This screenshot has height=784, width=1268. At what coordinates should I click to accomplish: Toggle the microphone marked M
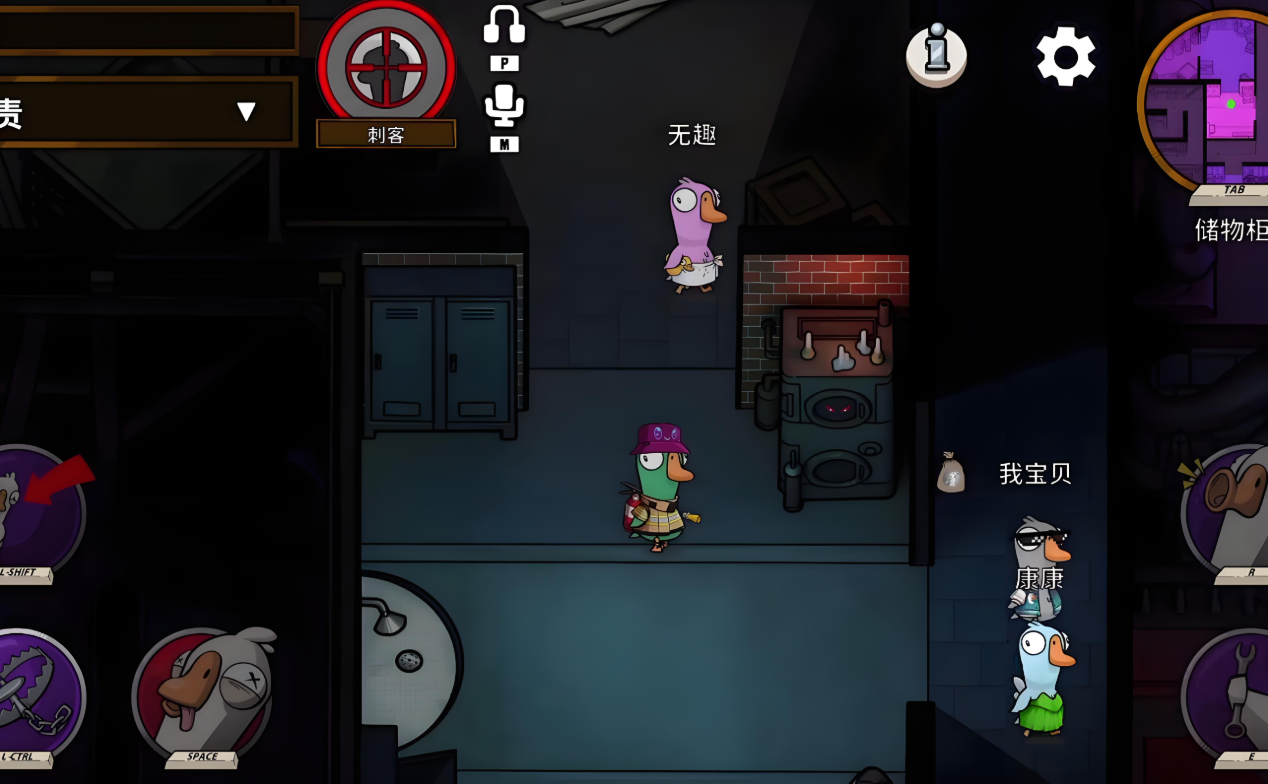click(x=504, y=106)
